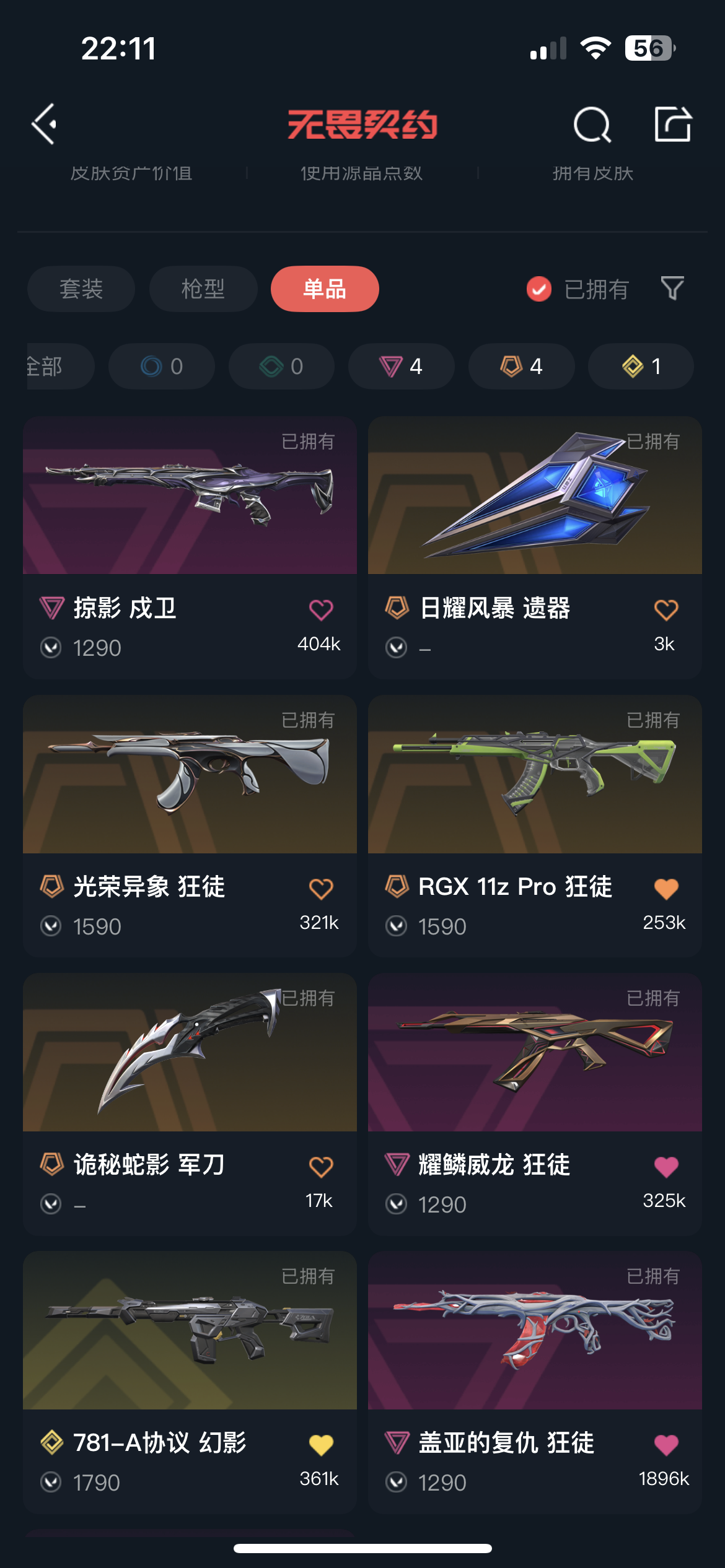Screen dimensions: 725x1568
Task: Select the purple rarity chip showing 4
Action: point(401,367)
